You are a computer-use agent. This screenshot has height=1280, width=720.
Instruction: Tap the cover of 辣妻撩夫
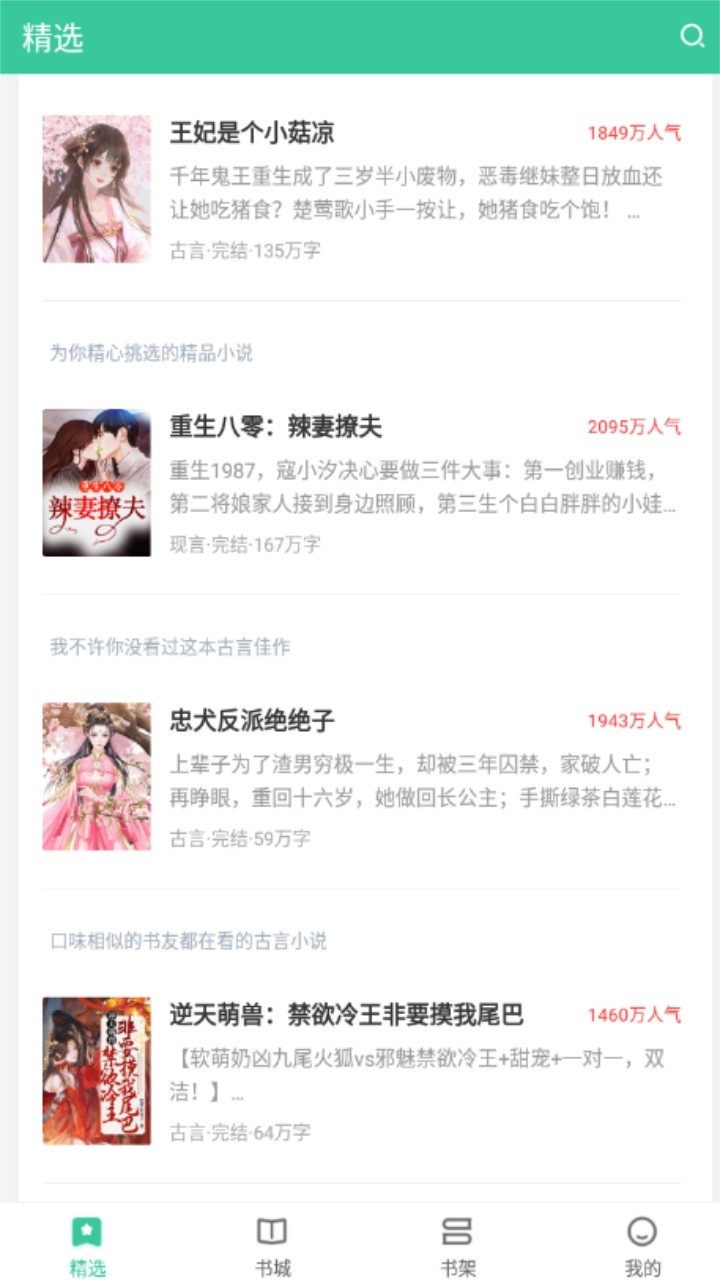pos(96,479)
